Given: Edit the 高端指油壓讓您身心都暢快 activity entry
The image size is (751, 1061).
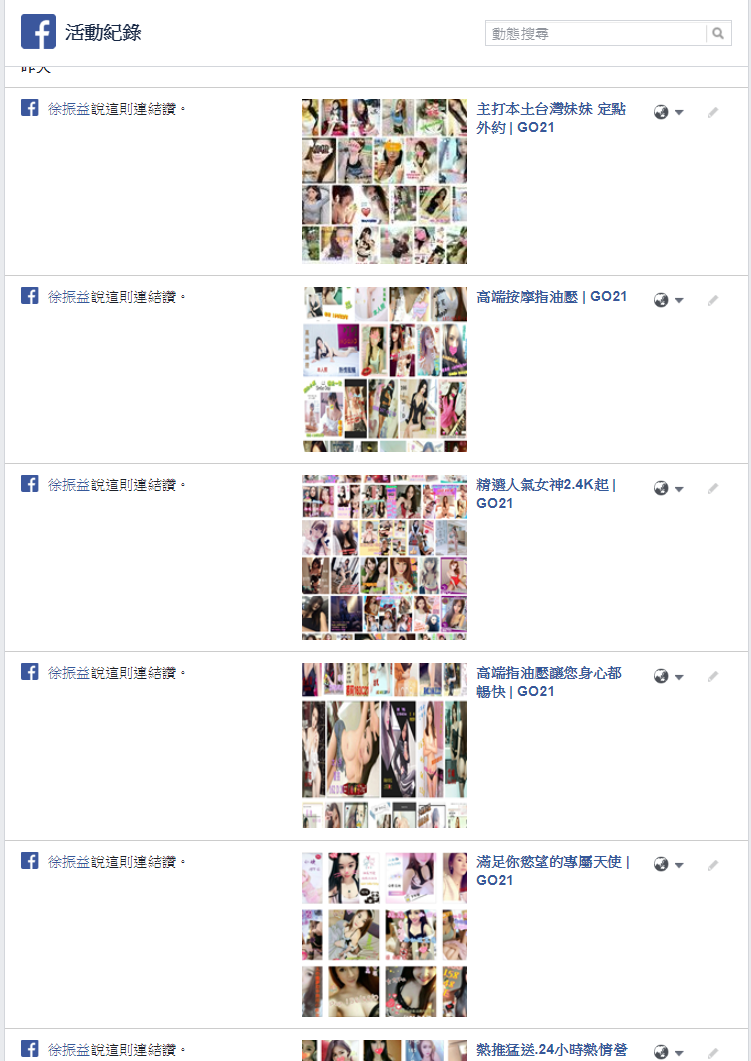Looking at the screenshot, I should click(x=713, y=676).
